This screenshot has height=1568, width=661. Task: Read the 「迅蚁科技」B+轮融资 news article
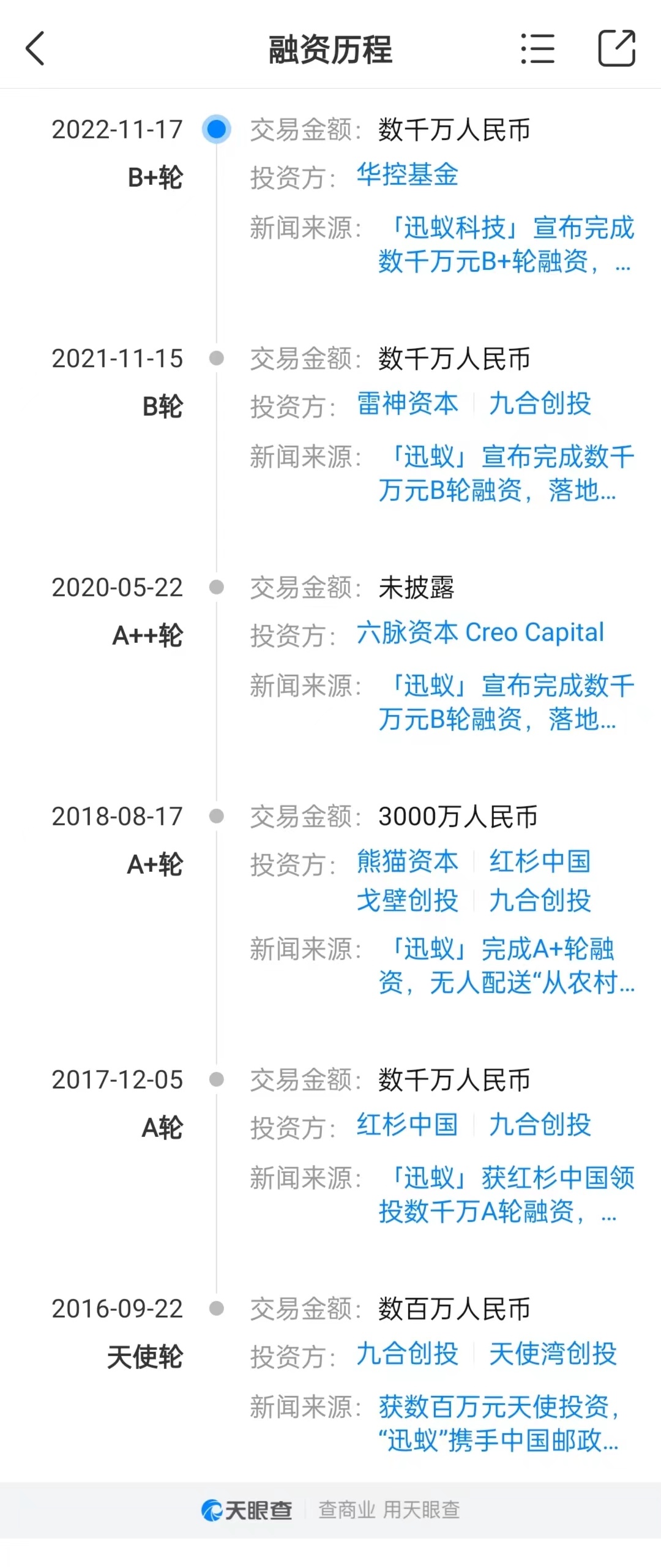pyautogui.click(x=505, y=245)
